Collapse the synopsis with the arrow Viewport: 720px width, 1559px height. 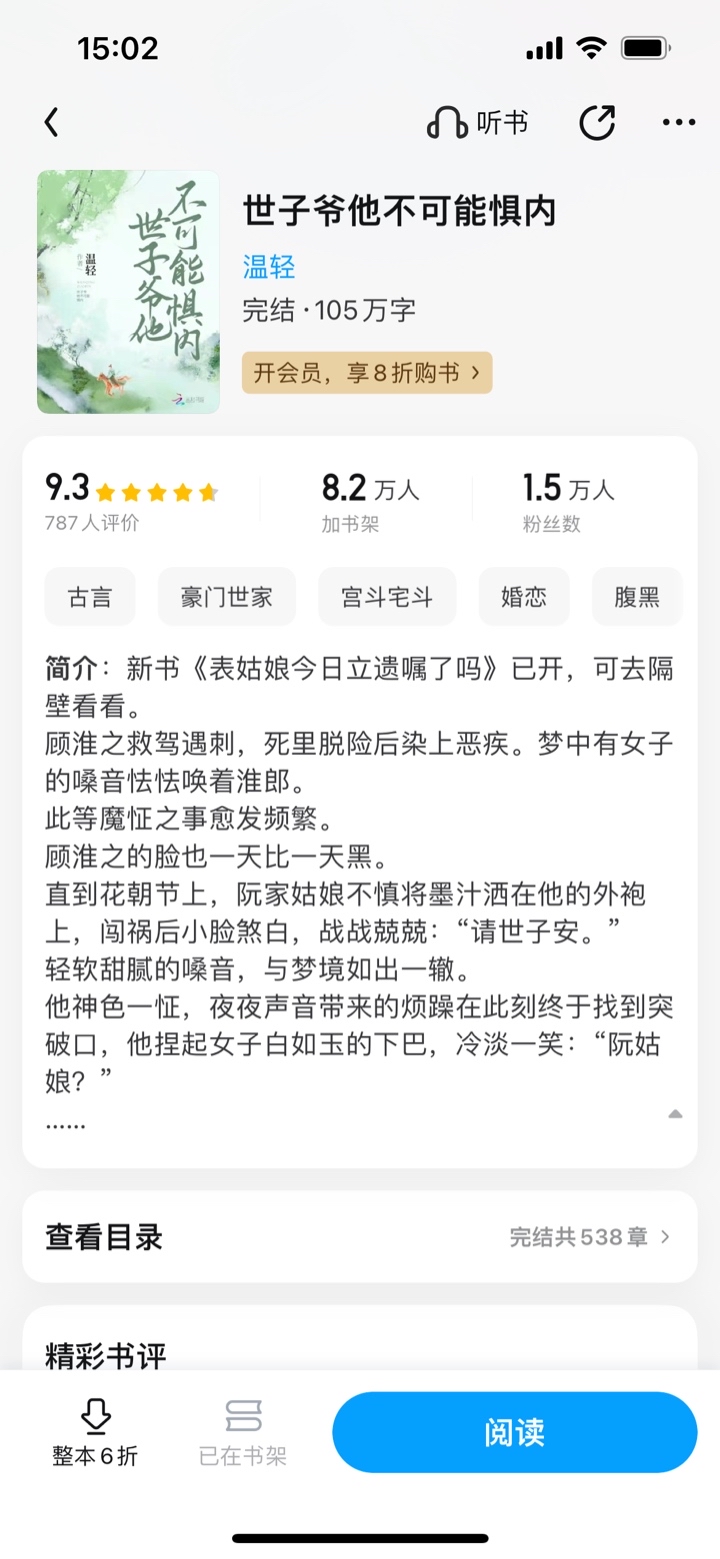click(x=675, y=1114)
